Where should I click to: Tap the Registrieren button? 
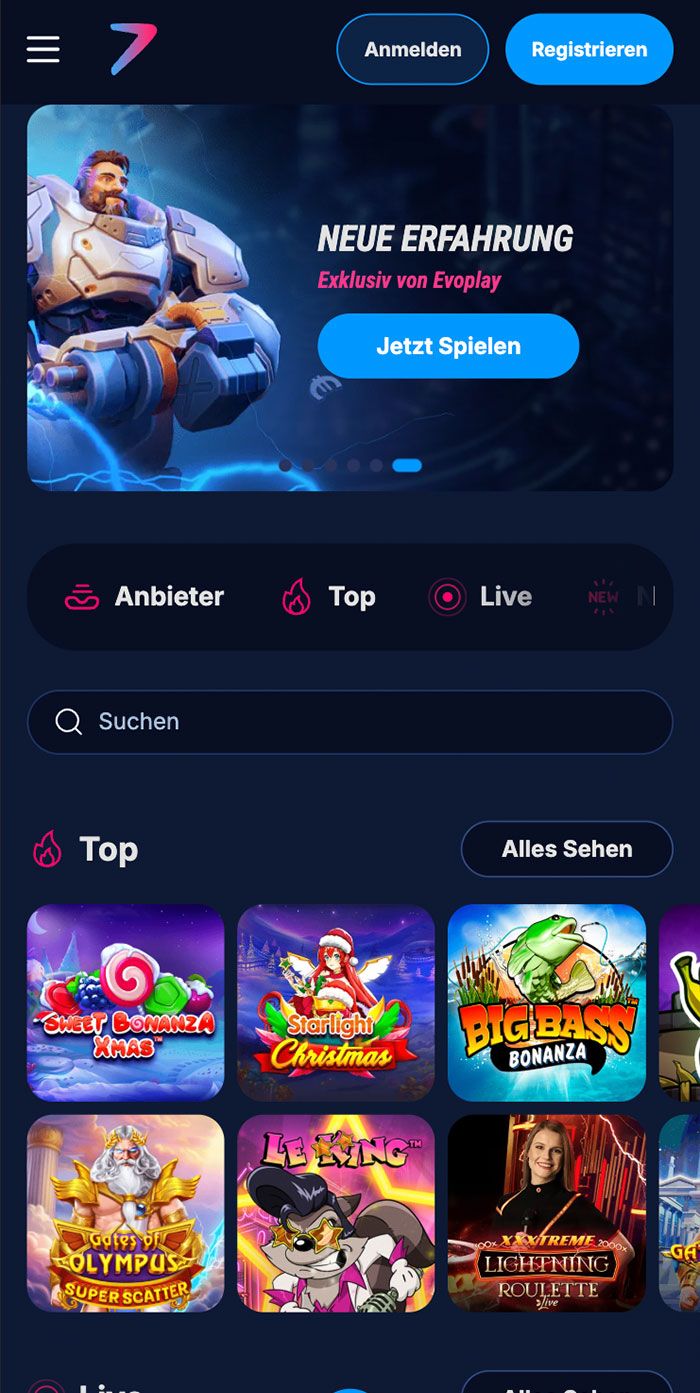point(588,49)
